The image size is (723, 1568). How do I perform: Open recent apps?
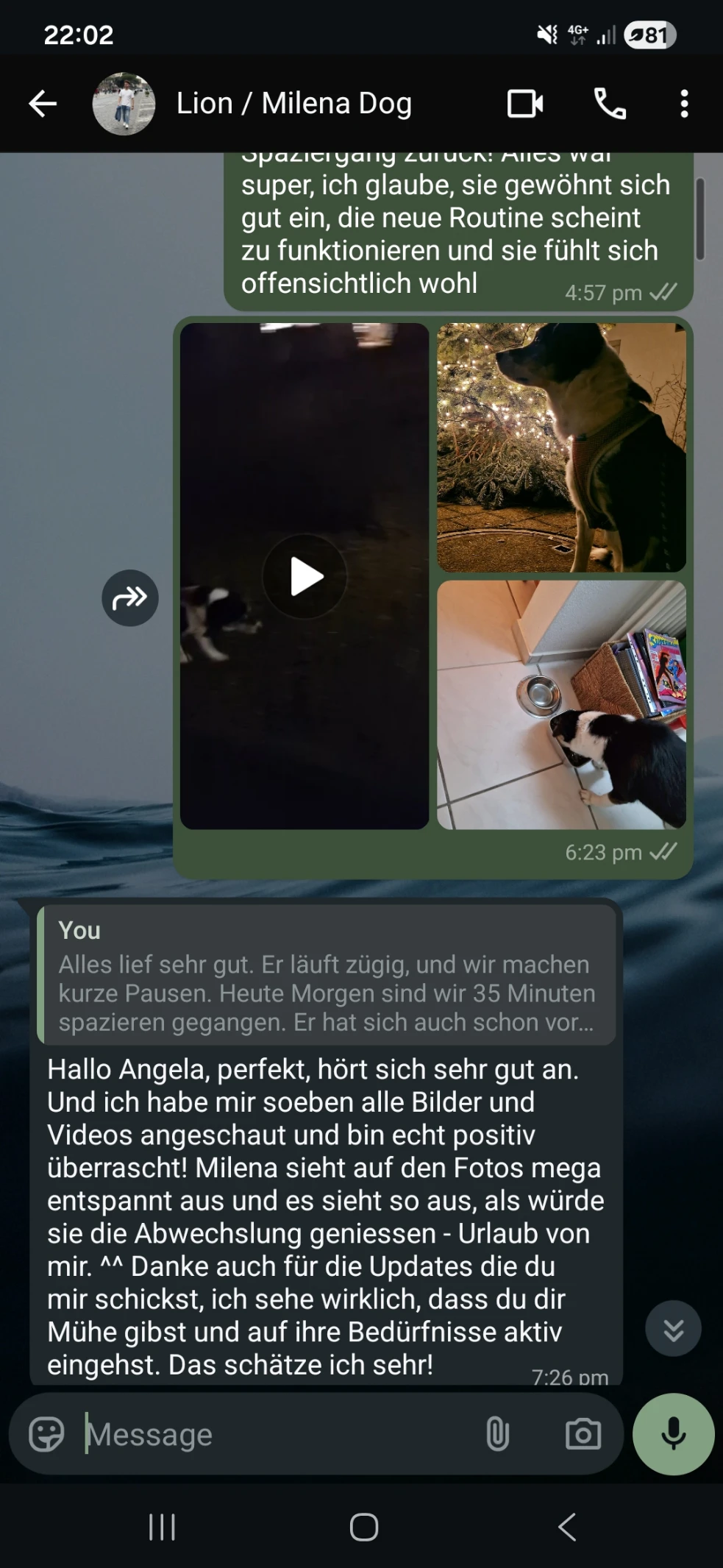pyautogui.click(x=162, y=1527)
